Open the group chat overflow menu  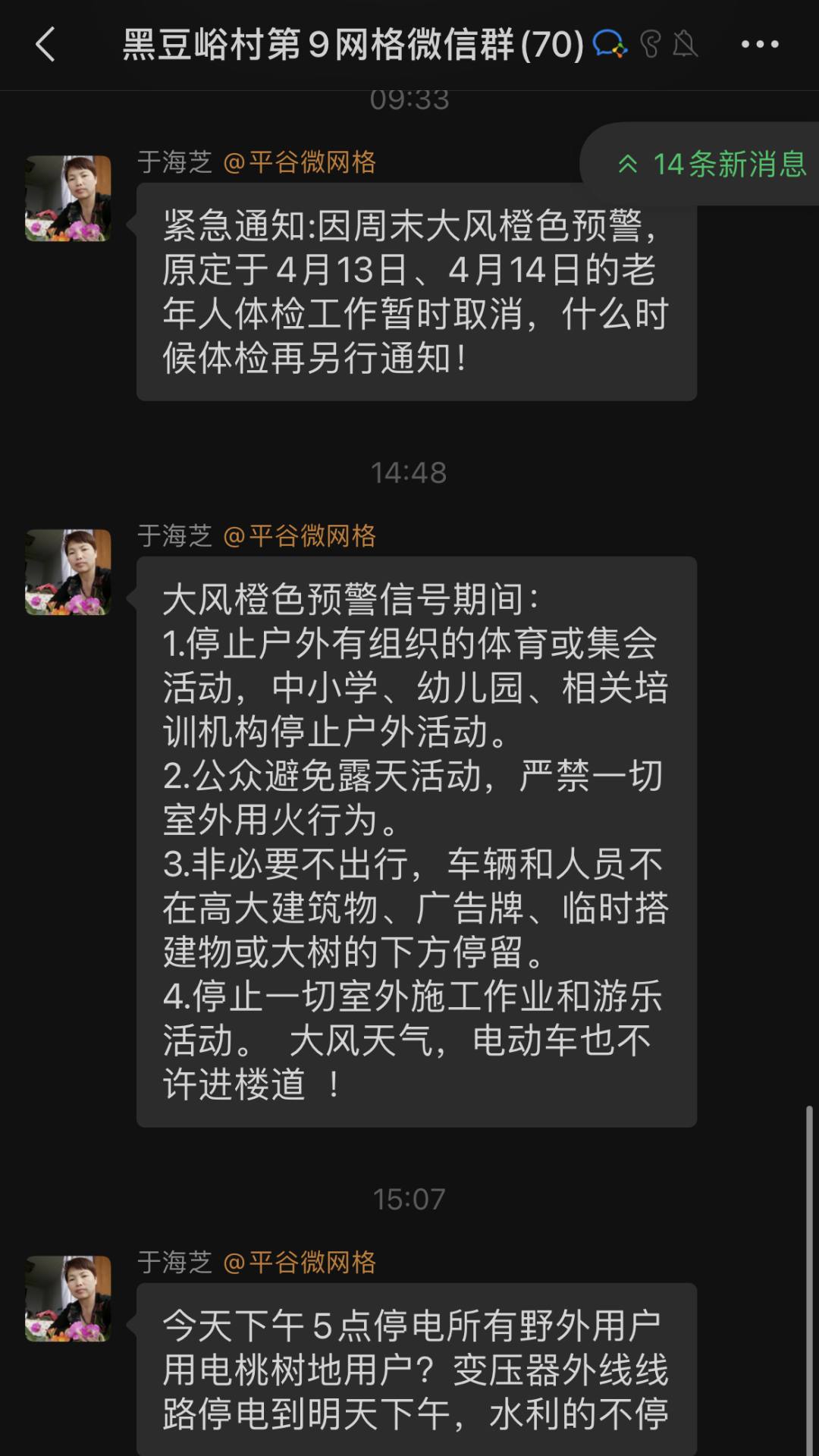click(x=760, y=44)
